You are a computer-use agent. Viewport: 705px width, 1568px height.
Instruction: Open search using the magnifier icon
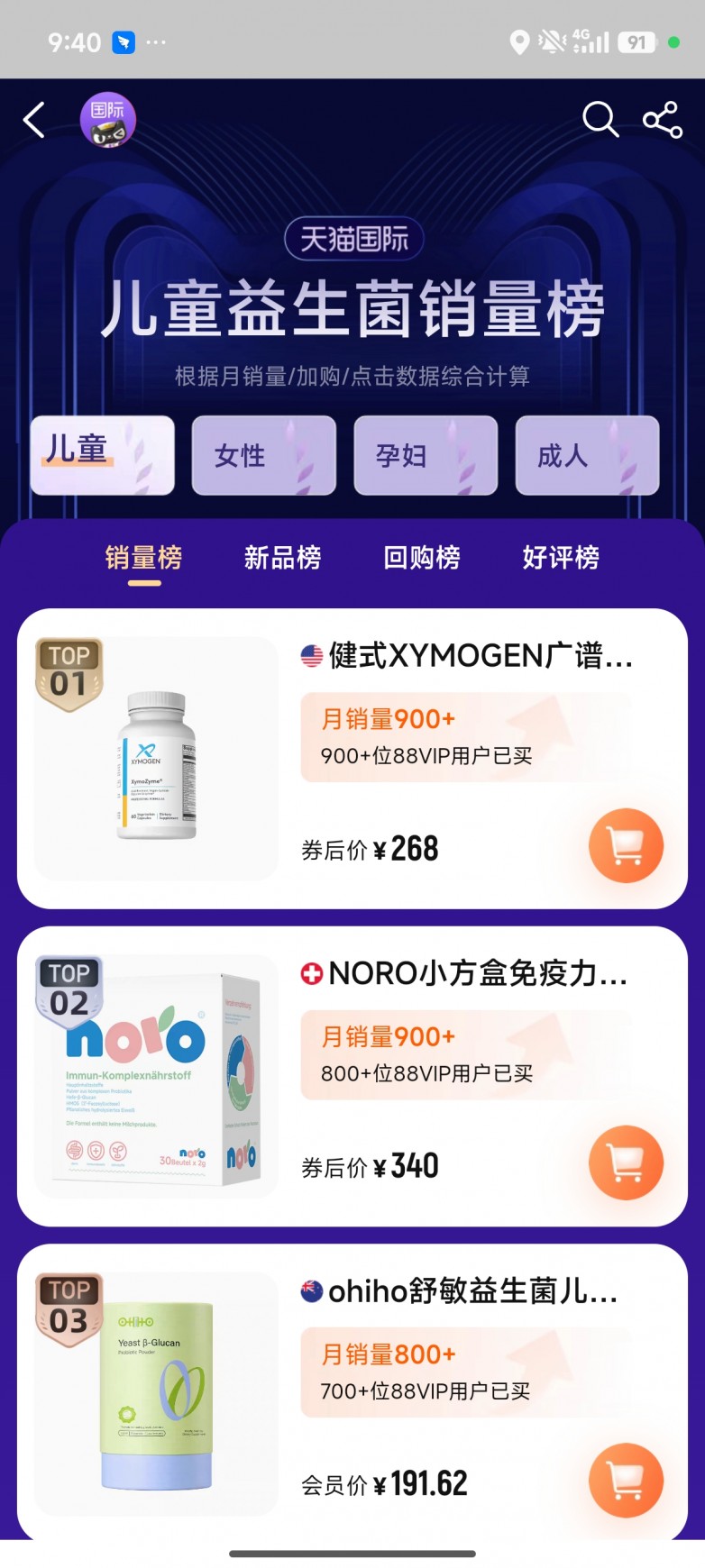600,118
